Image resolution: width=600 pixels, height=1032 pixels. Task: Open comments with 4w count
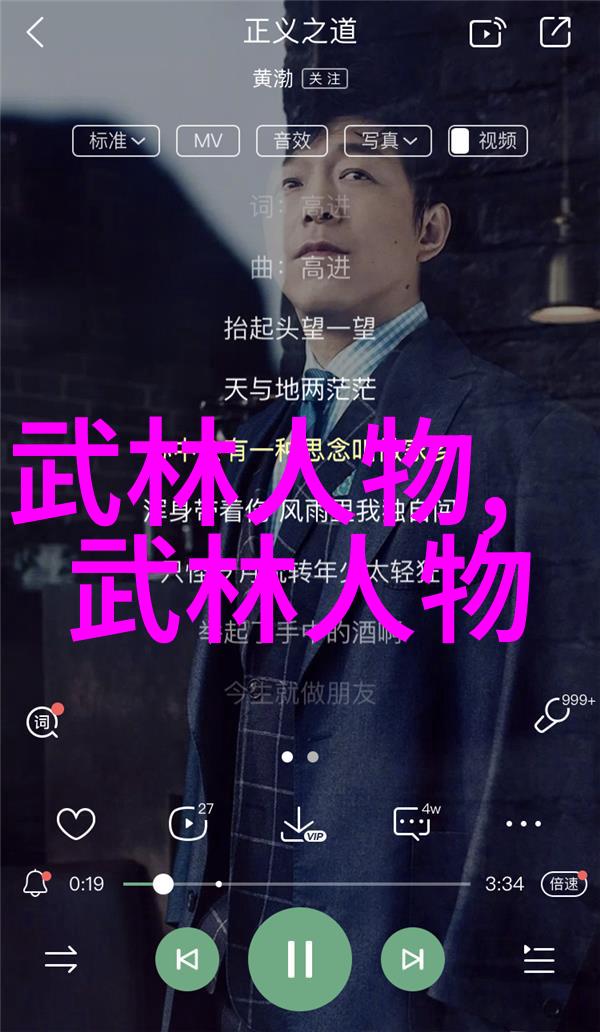(x=412, y=823)
